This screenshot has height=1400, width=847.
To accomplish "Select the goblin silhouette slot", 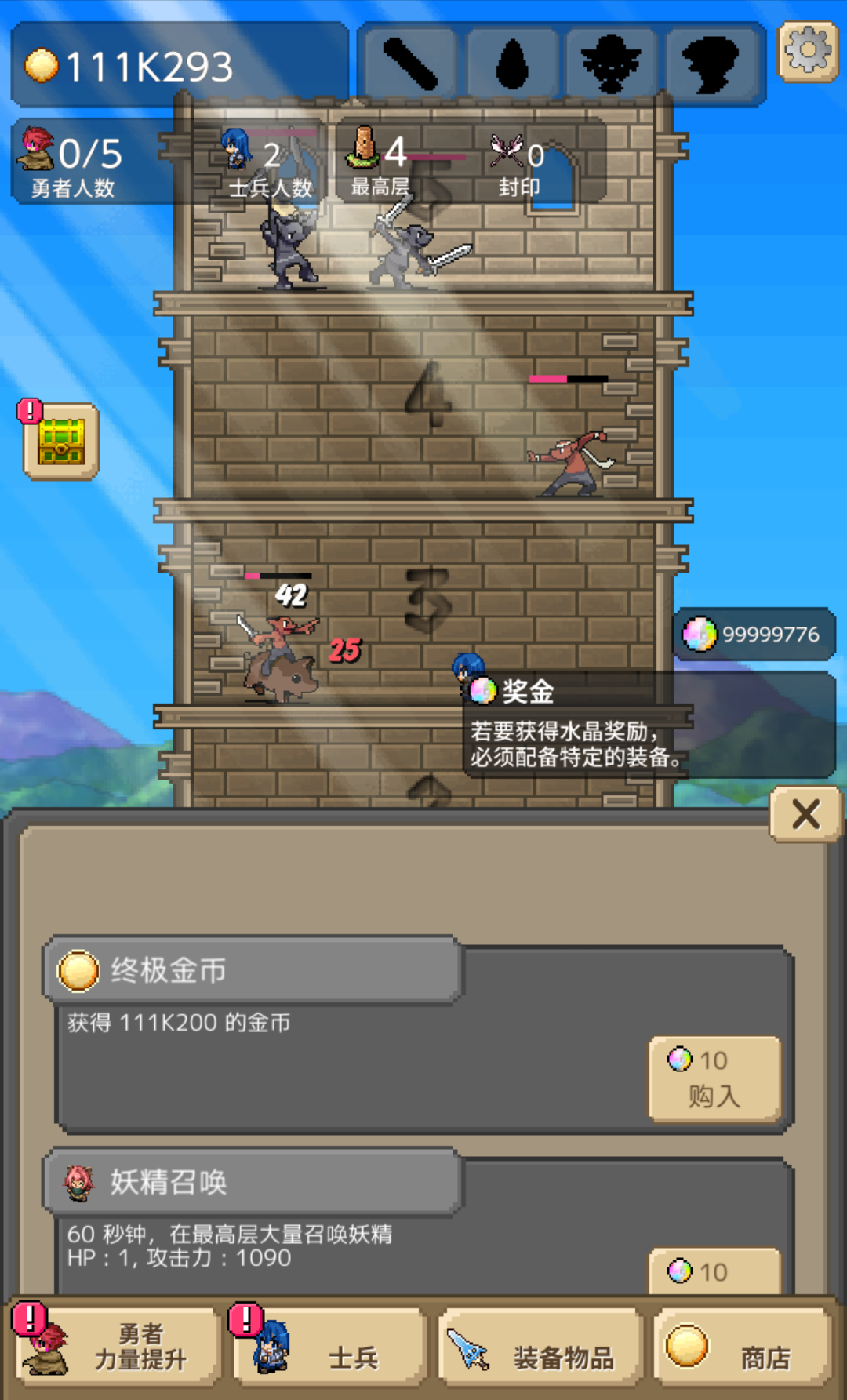I will (x=611, y=64).
